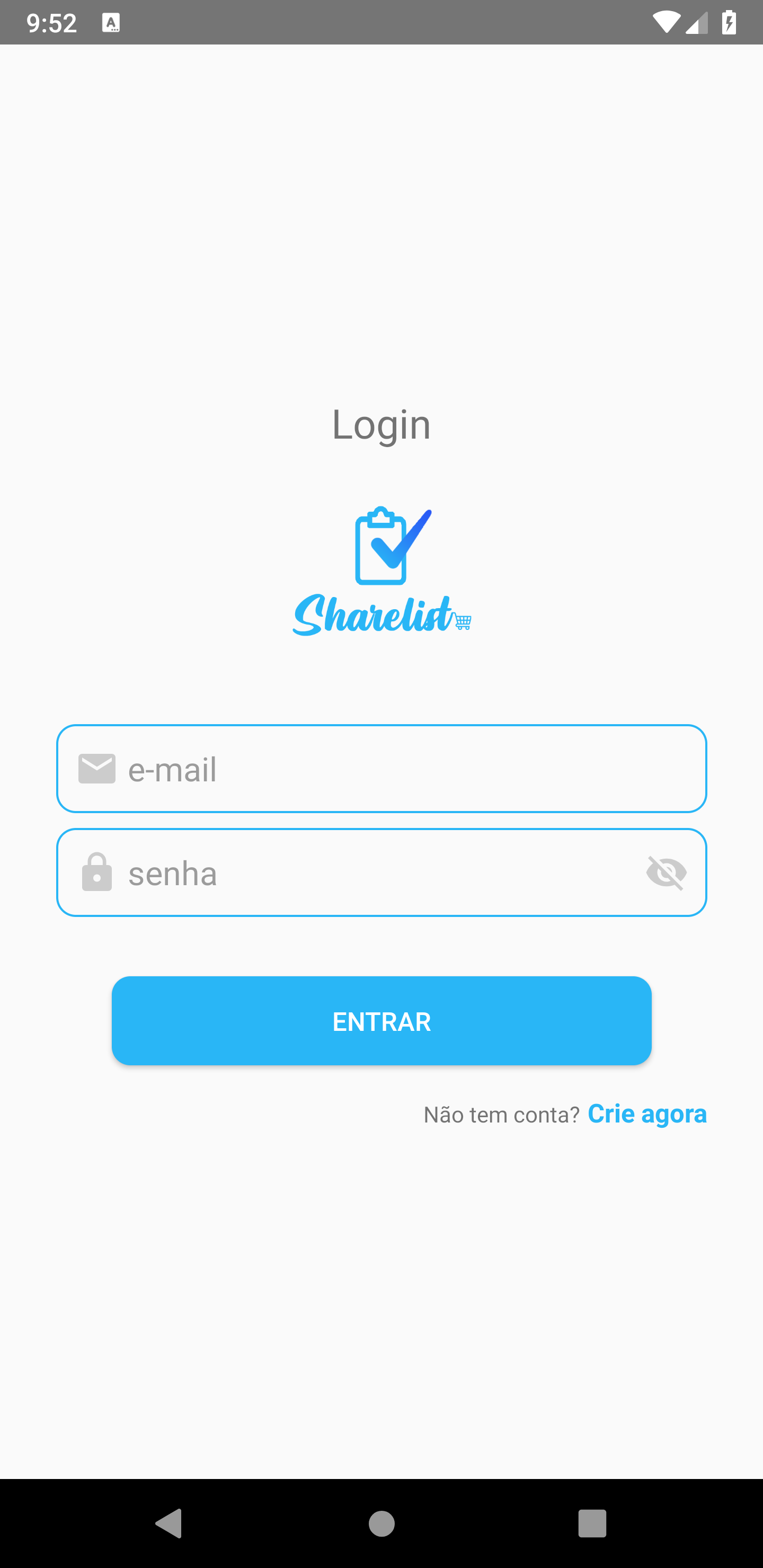The width and height of the screenshot is (763, 1568).
Task: Focus the senha password field
Action: pos(341,872)
